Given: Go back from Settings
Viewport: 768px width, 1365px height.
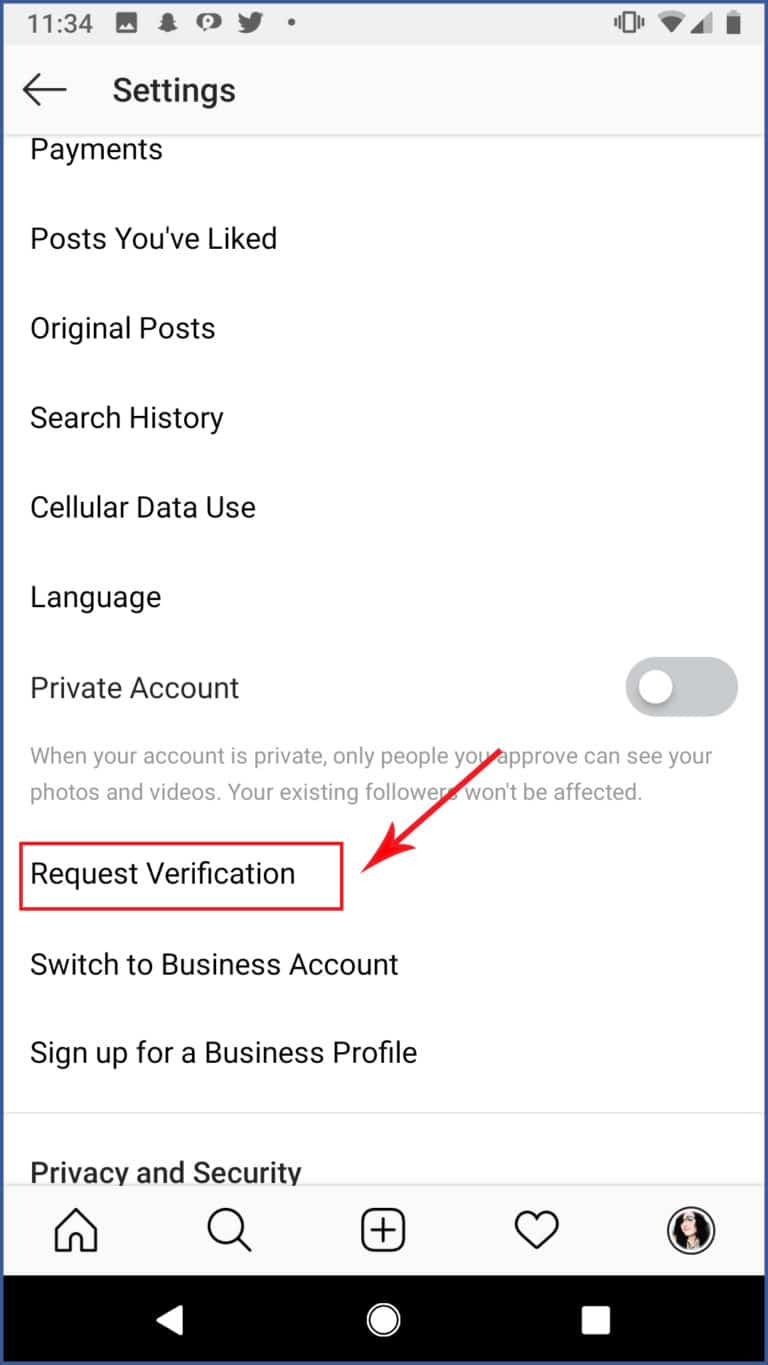Looking at the screenshot, I should point(44,90).
